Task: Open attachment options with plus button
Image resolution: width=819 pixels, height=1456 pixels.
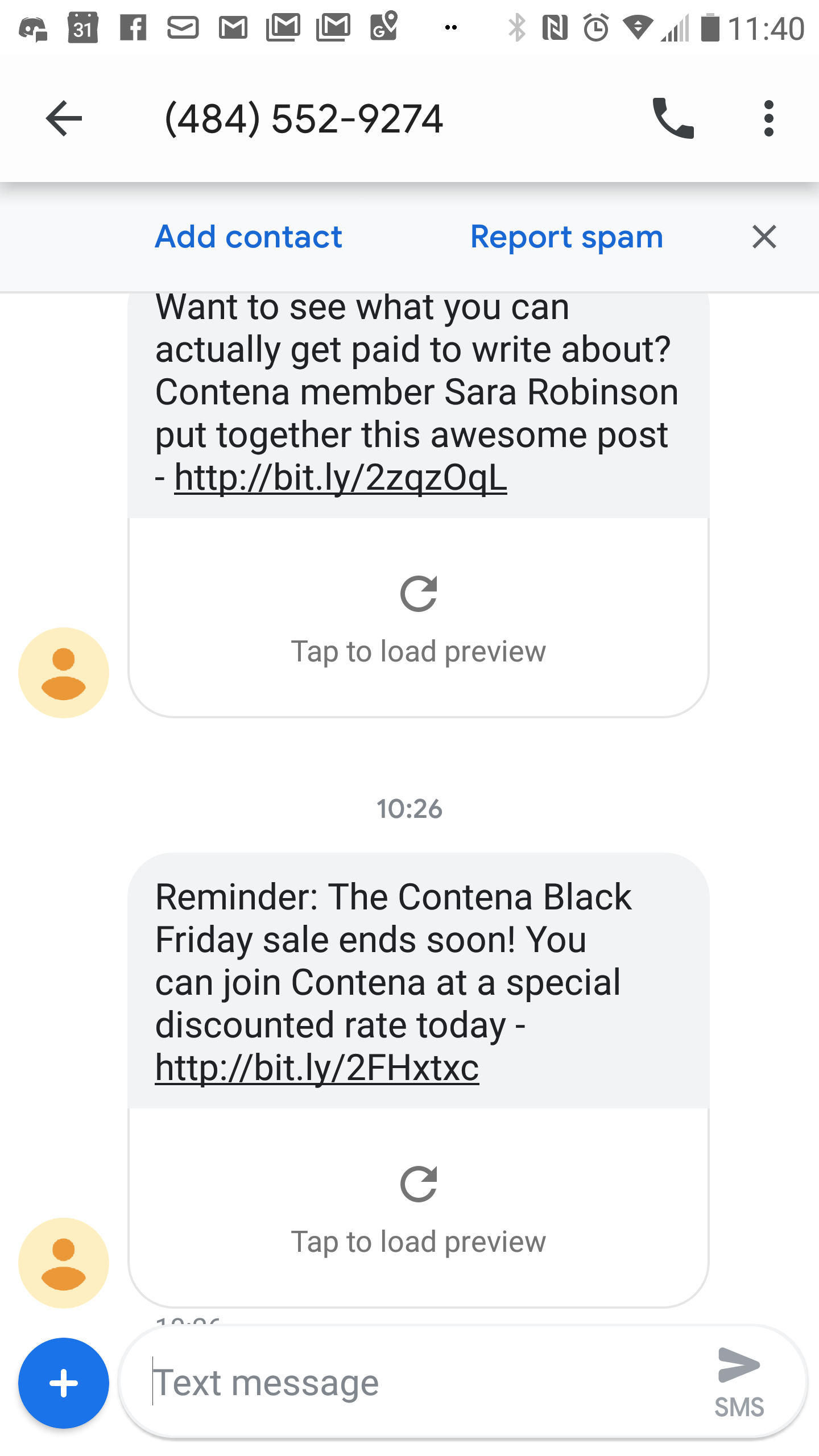Action: click(64, 1383)
